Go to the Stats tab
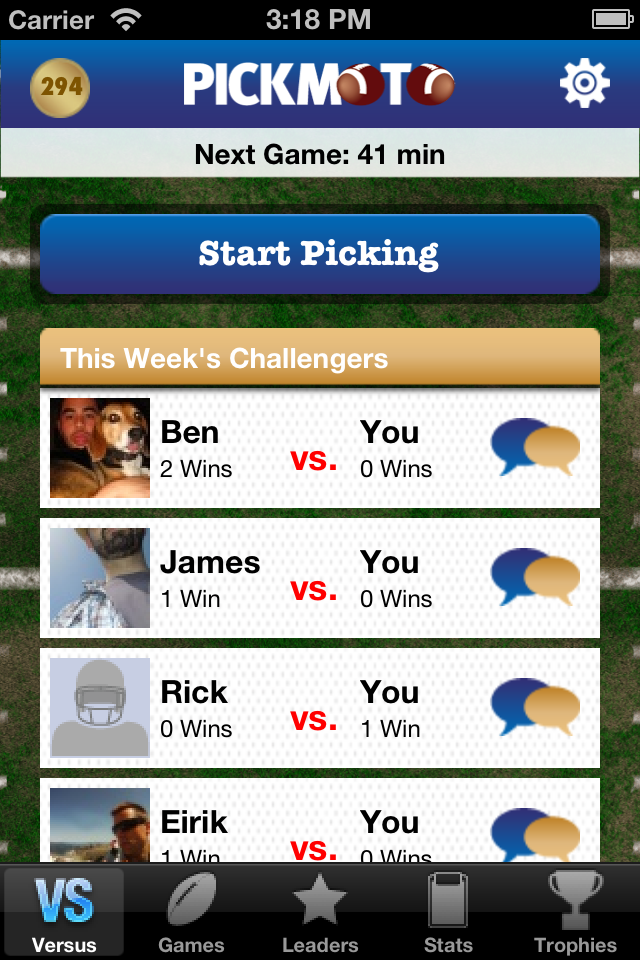 point(448,912)
